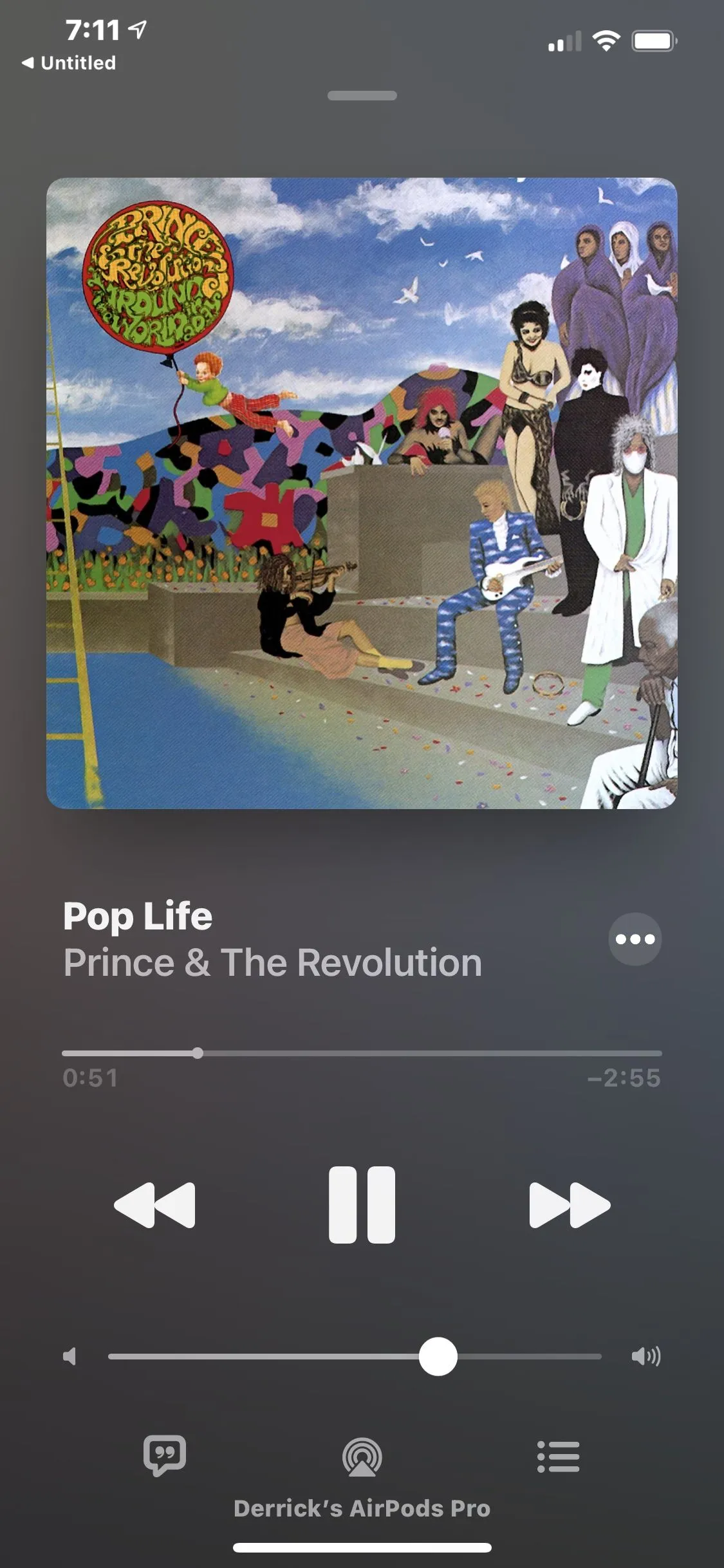
Task: Show the song lyrics
Action: coord(165,1455)
